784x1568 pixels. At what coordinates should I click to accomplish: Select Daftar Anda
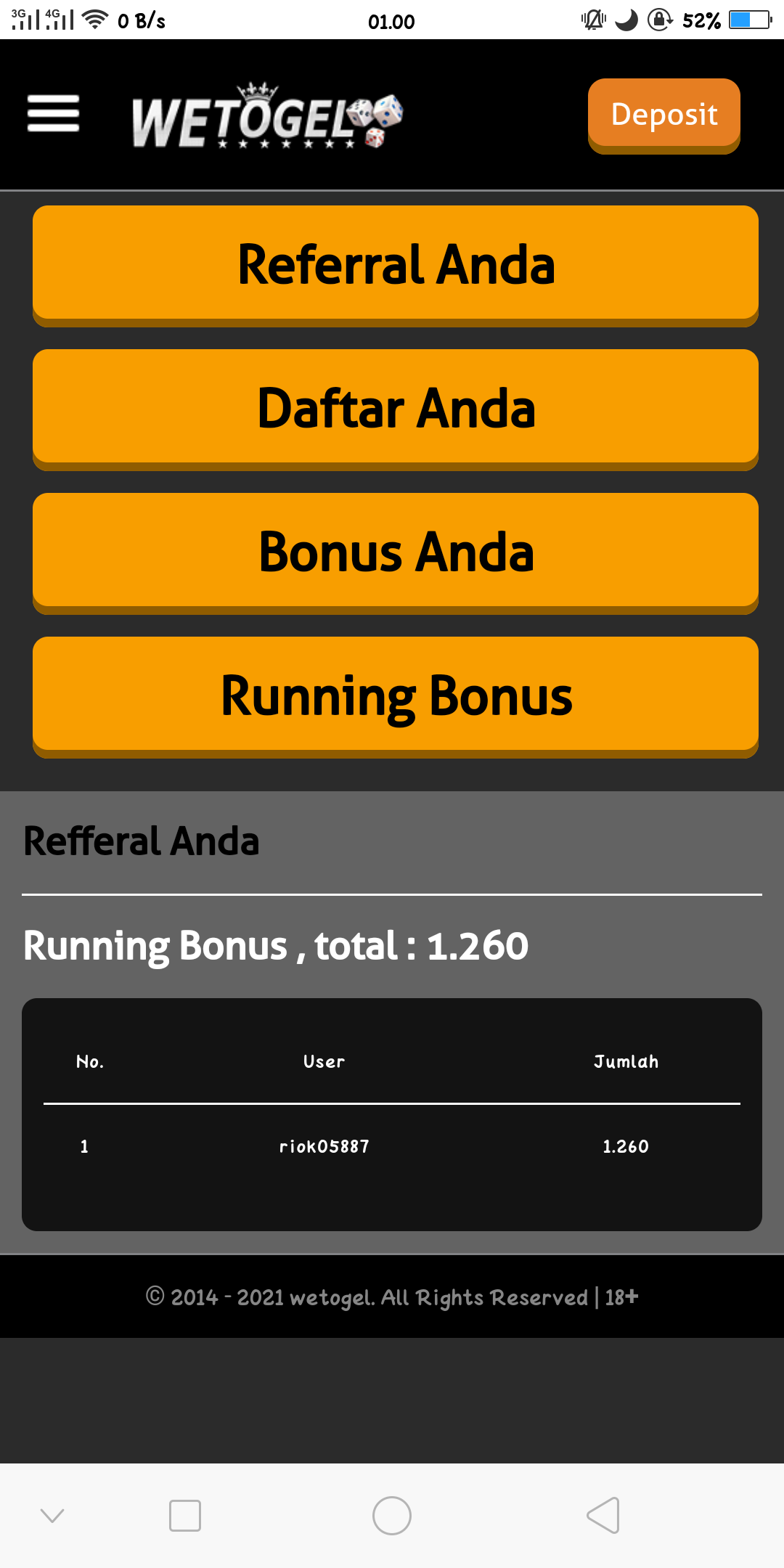click(x=396, y=408)
